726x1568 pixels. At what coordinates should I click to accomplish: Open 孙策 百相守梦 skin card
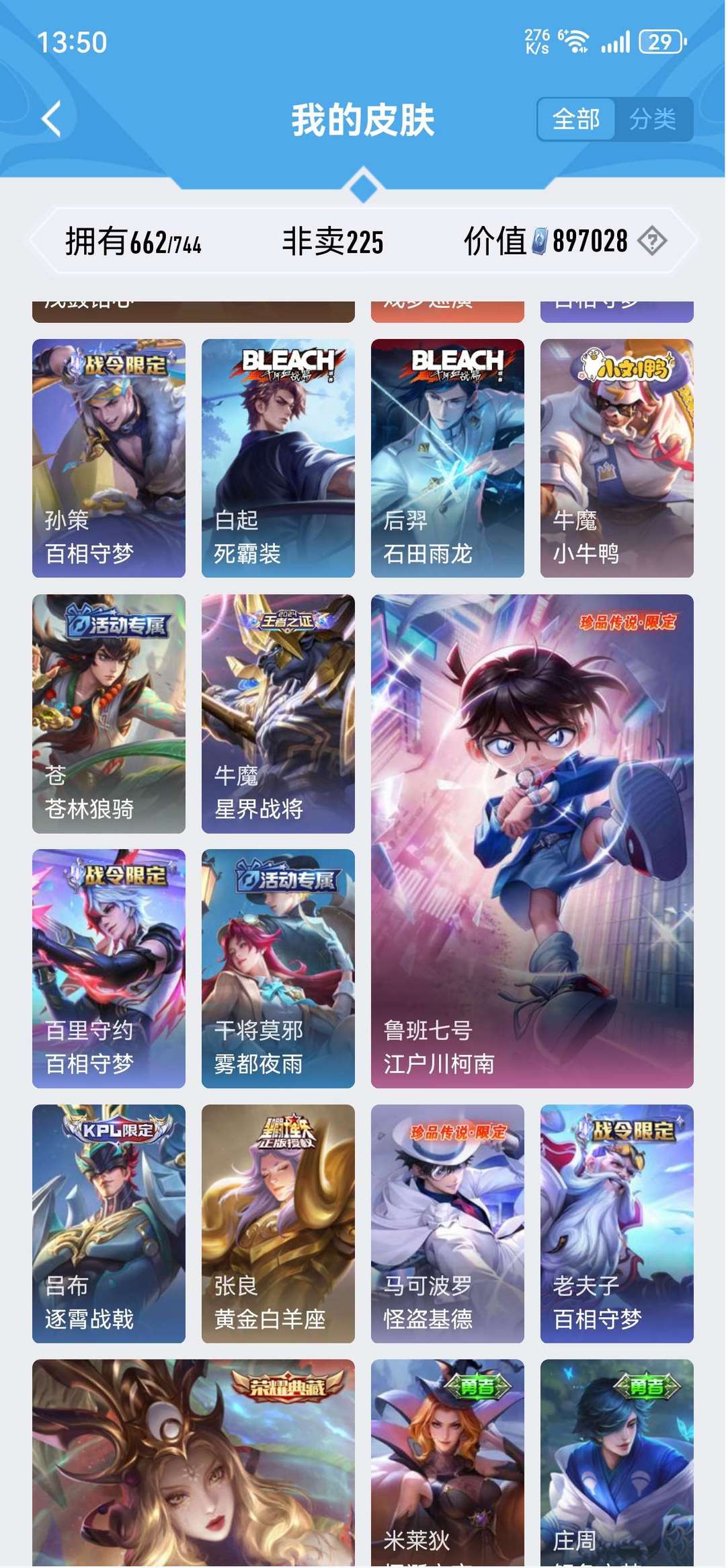click(109, 458)
